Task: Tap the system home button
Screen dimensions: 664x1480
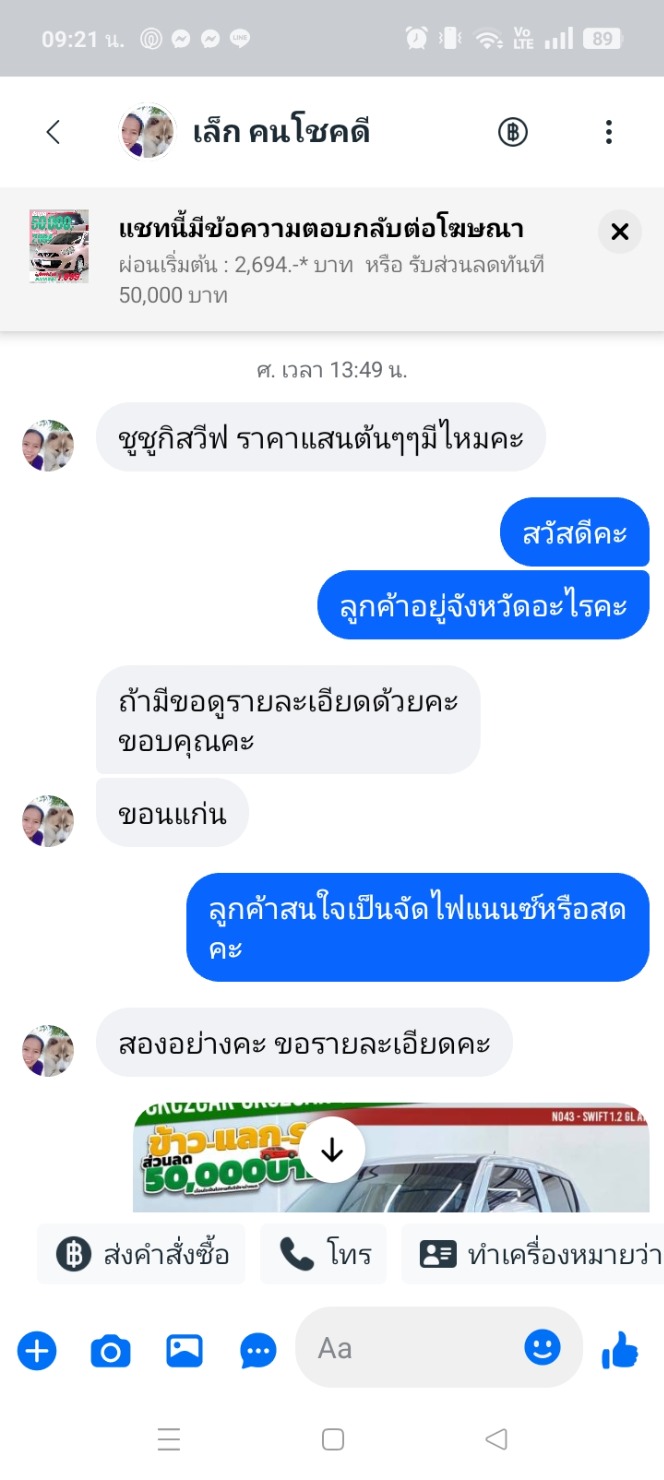Action: 333,1439
